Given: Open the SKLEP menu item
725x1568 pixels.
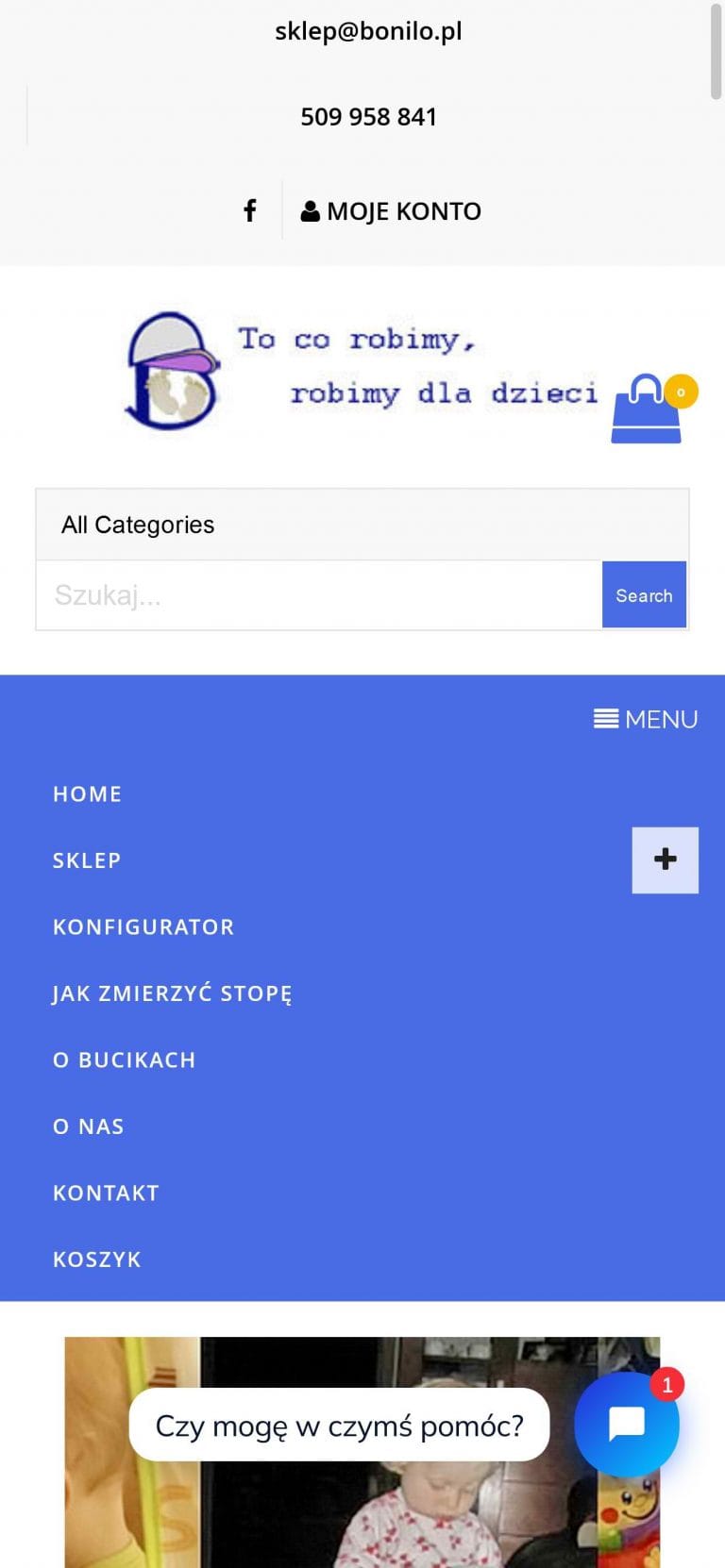Looking at the screenshot, I should coord(87,860).
